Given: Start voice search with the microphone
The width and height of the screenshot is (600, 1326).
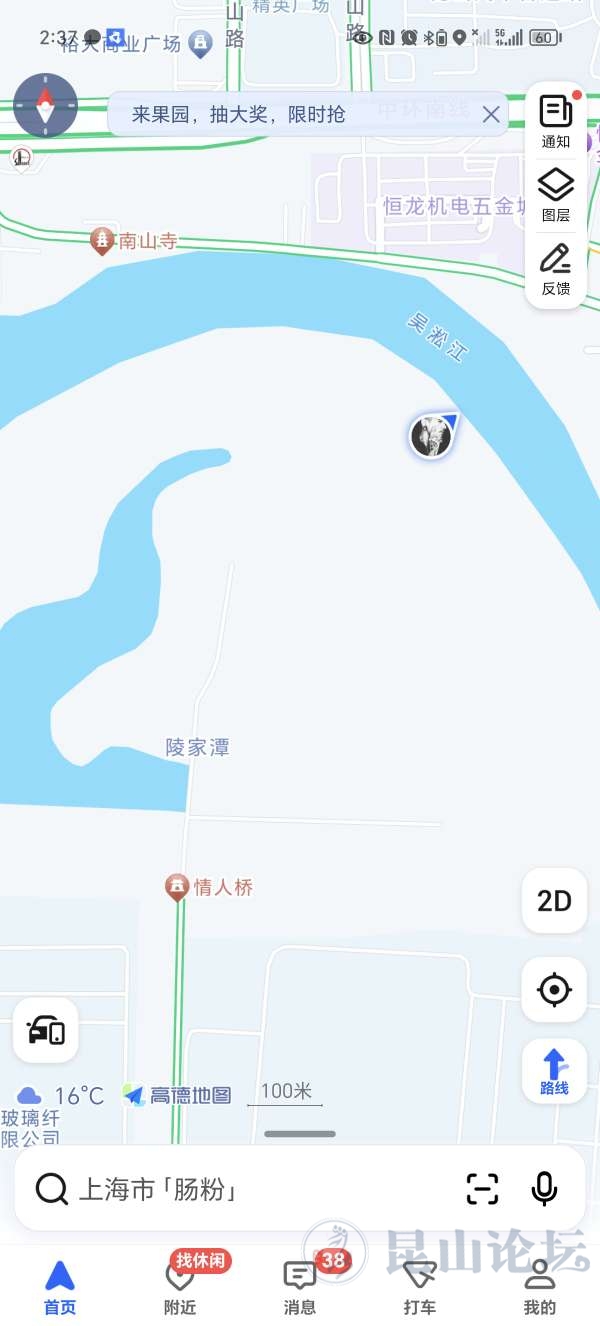Looking at the screenshot, I should [x=544, y=1189].
